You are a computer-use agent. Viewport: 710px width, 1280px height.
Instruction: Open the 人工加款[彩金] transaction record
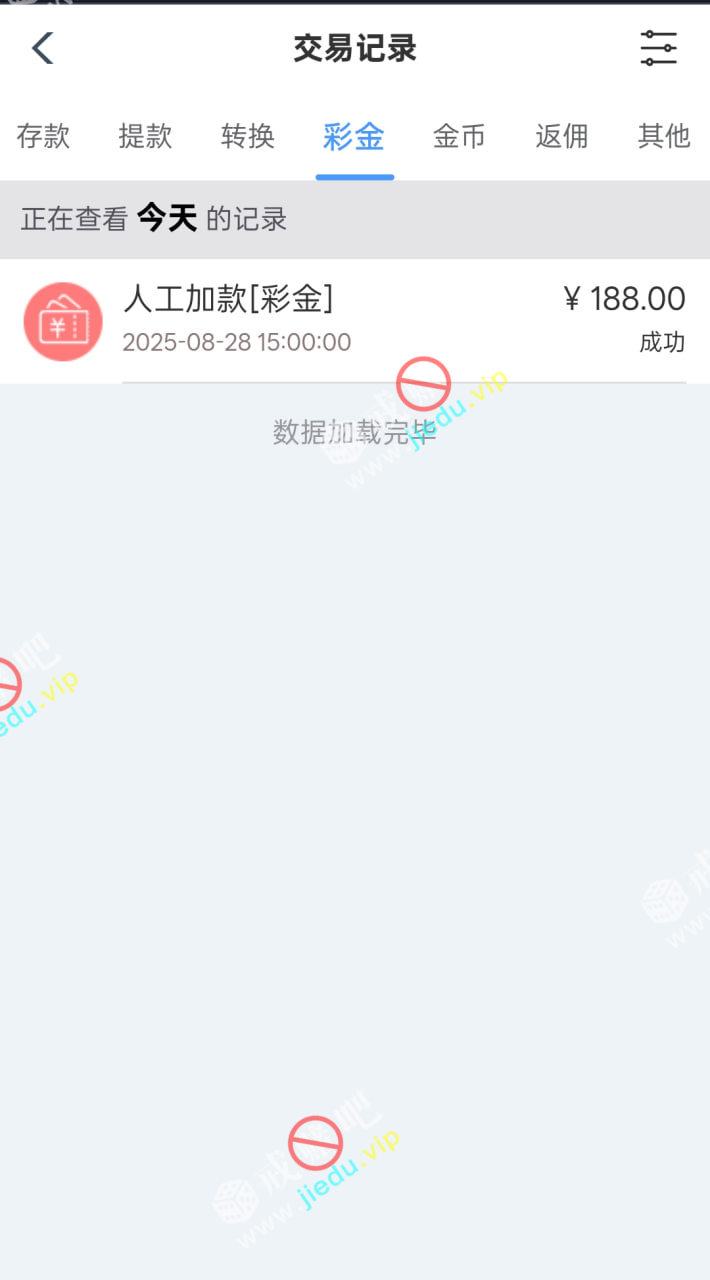pos(354,320)
